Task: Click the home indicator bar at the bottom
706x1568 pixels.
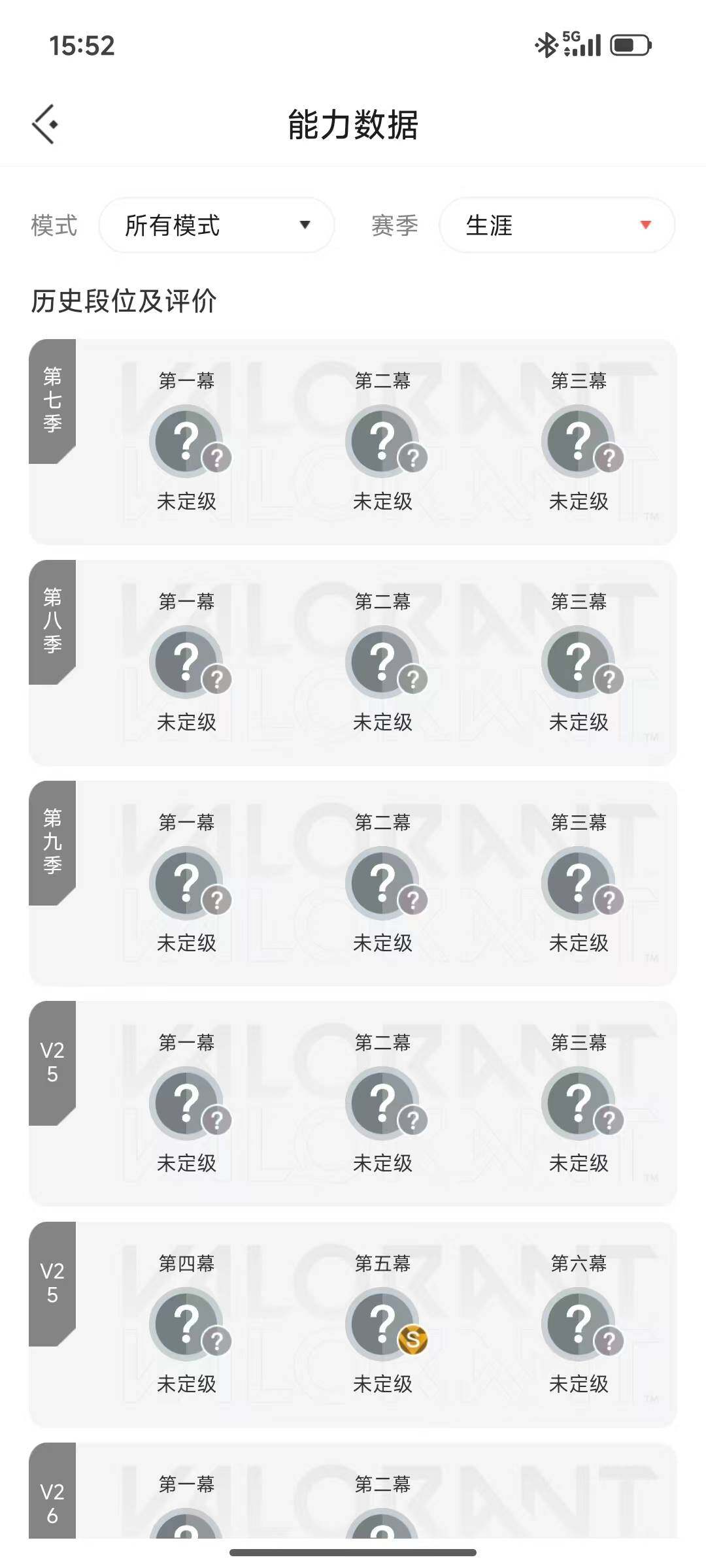Action: (353, 1550)
